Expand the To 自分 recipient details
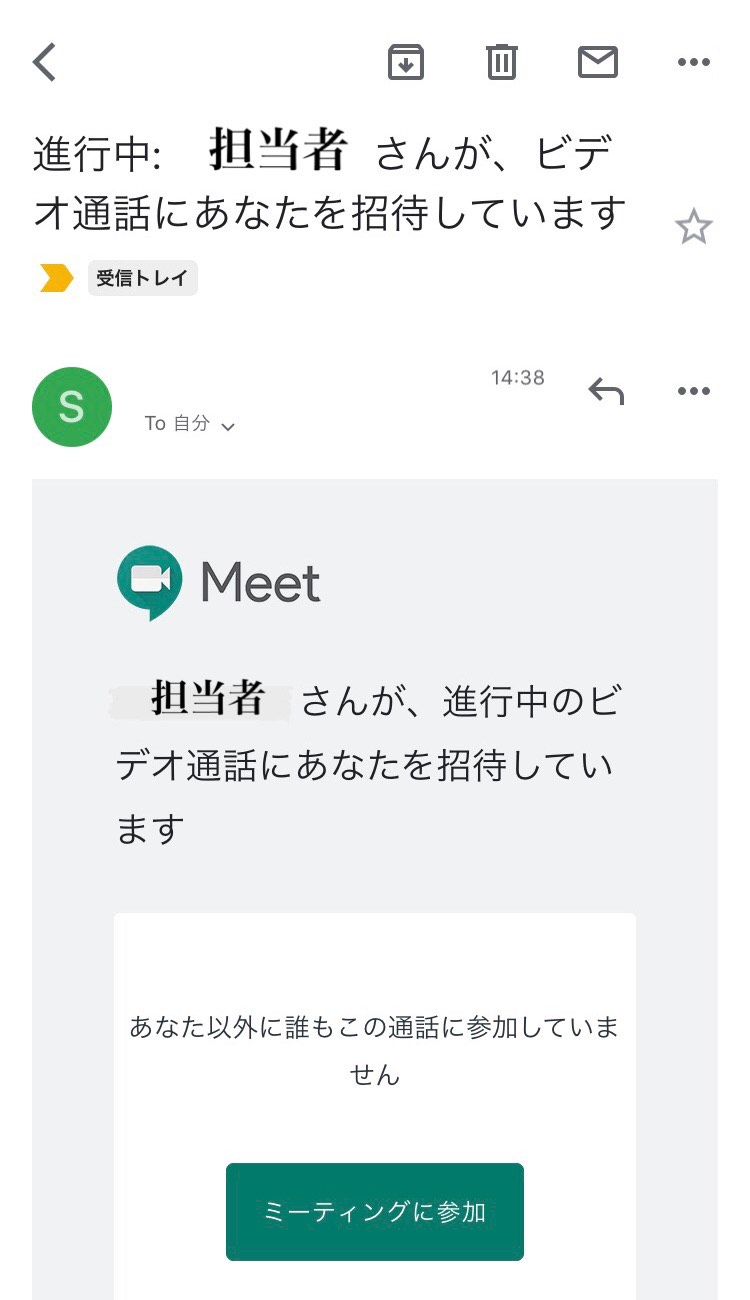Image resolution: width=750 pixels, height=1300 pixels. coord(189,424)
